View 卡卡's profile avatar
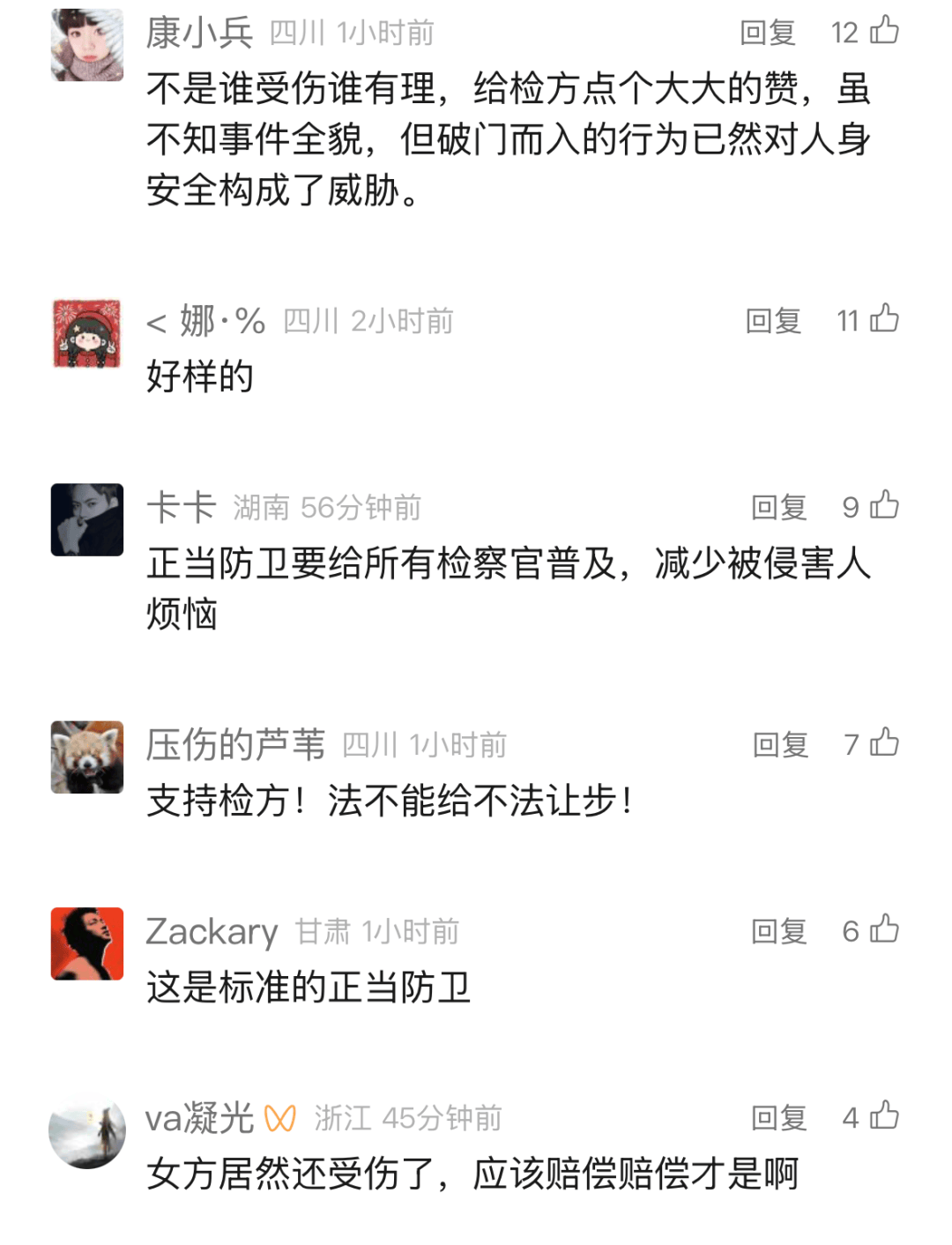Image resolution: width=952 pixels, height=1245 pixels. 87,519
